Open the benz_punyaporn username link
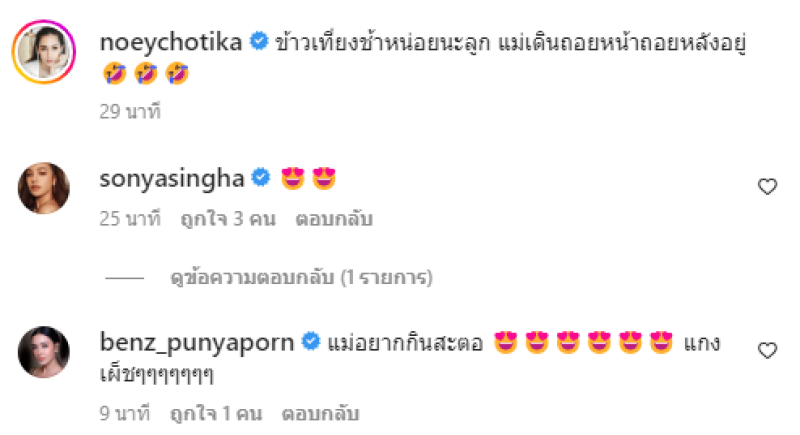The width and height of the screenshot is (800, 435). [x=198, y=343]
